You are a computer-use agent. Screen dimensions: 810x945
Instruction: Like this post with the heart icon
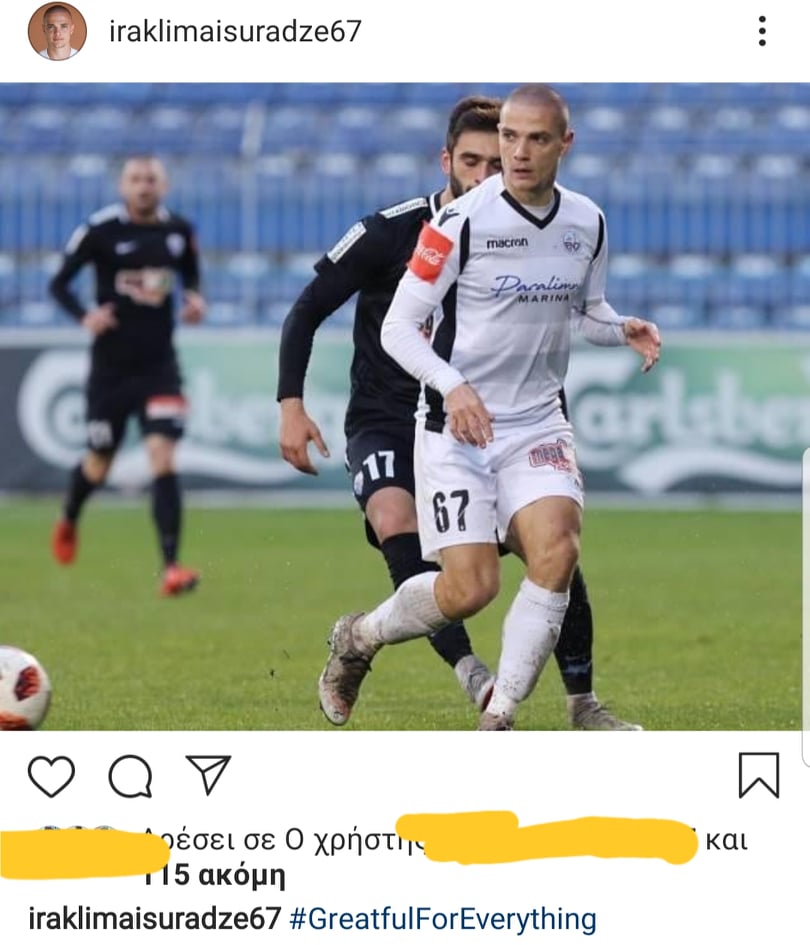[51, 775]
